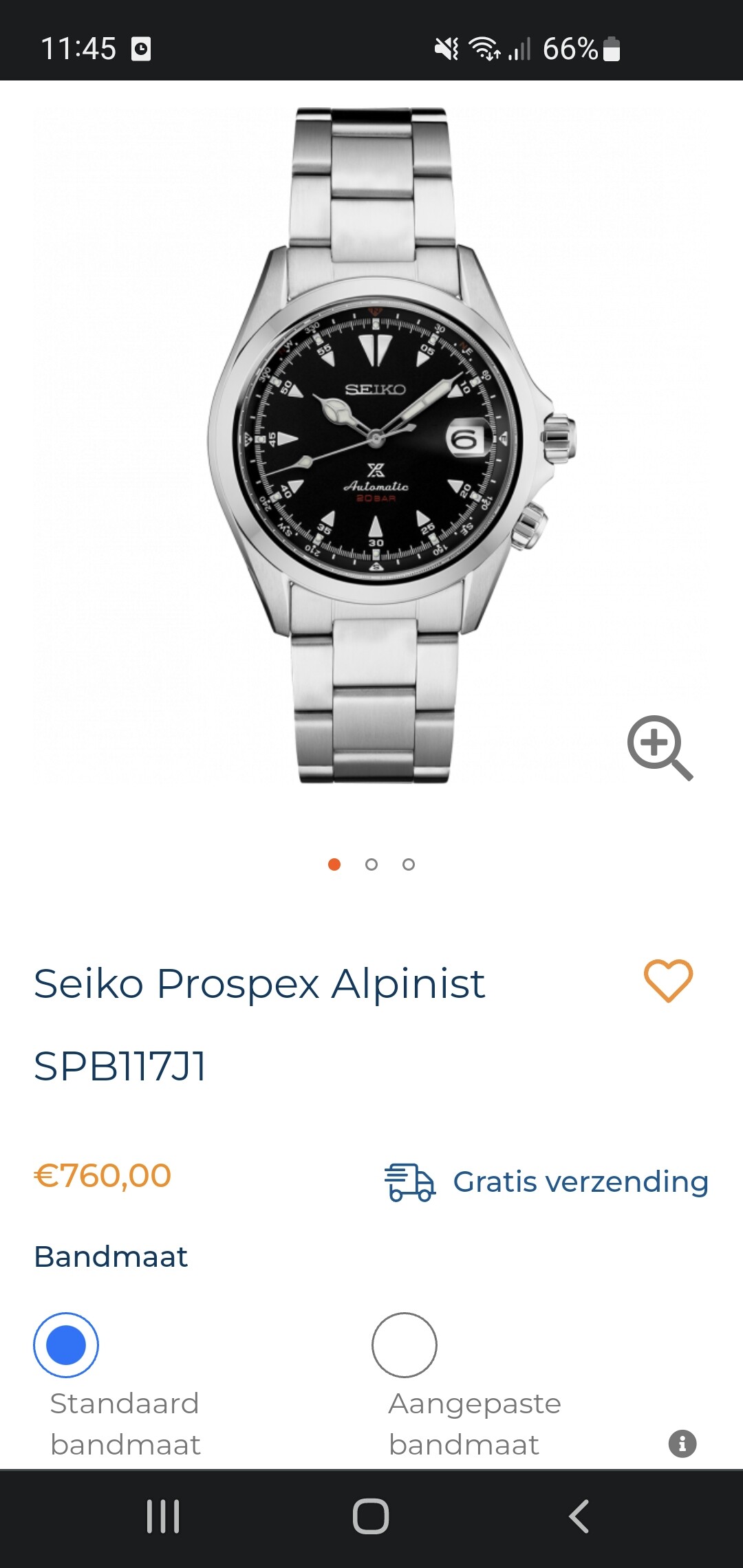743x1568 pixels.
Task: Go to the phone's home screen
Action: [371, 1516]
